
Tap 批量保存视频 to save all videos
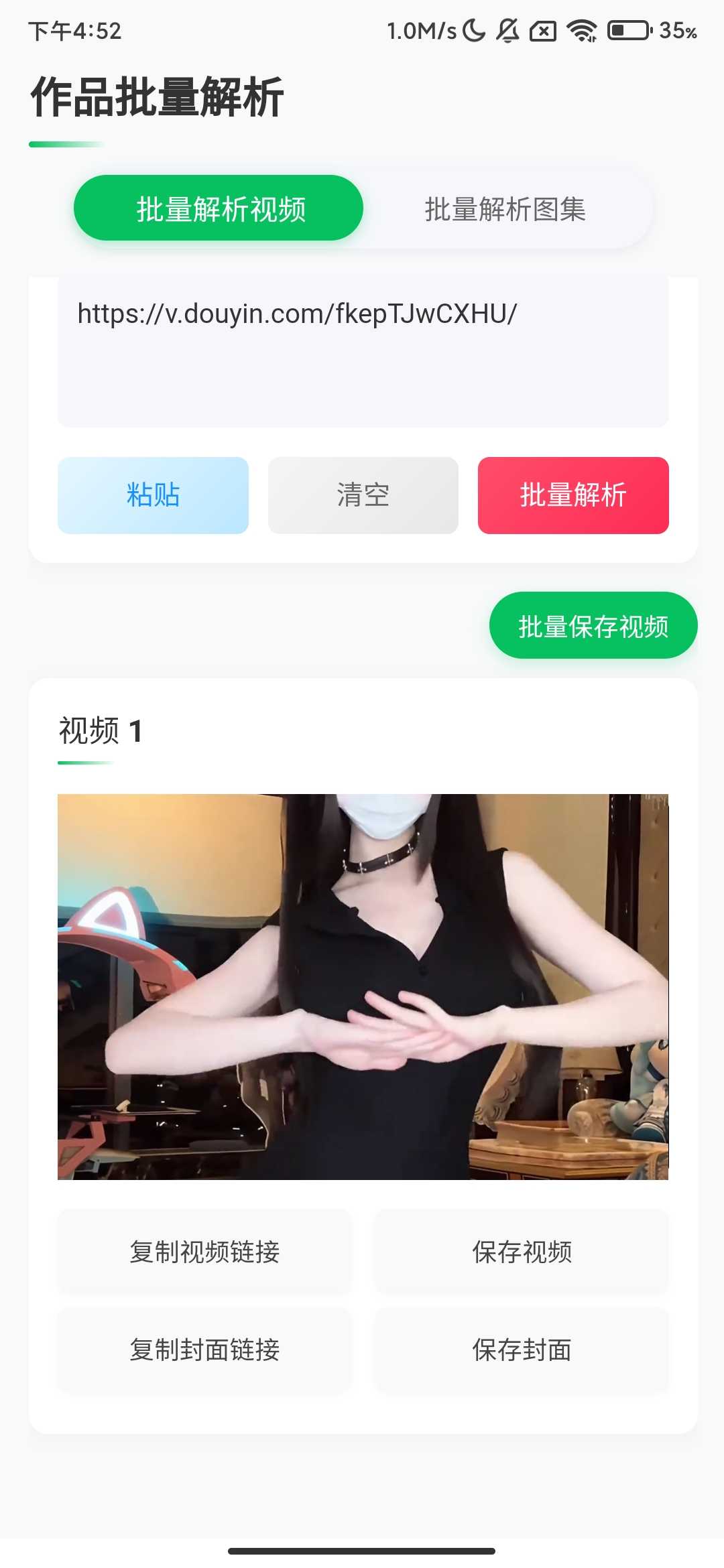(x=593, y=626)
